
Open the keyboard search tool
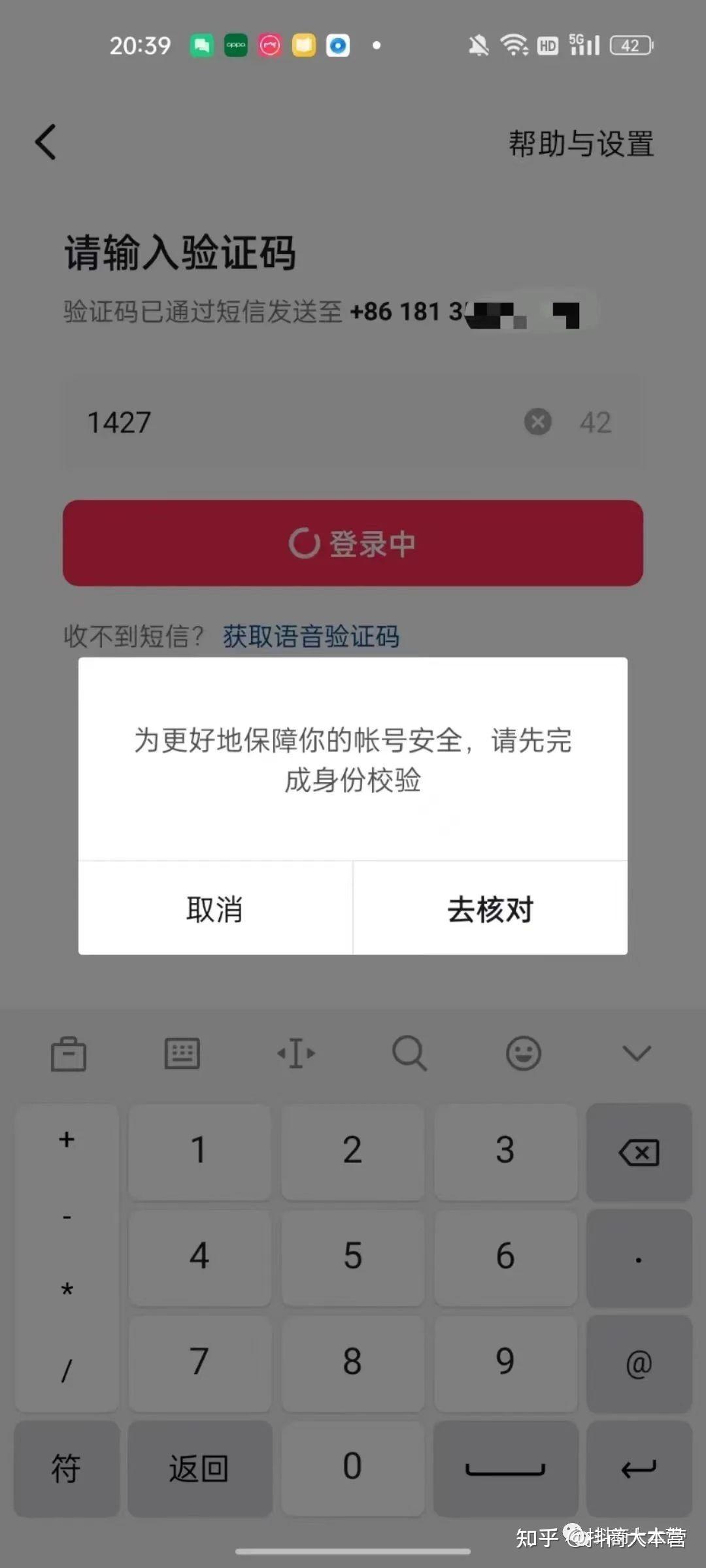click(x=409, y=1053)
